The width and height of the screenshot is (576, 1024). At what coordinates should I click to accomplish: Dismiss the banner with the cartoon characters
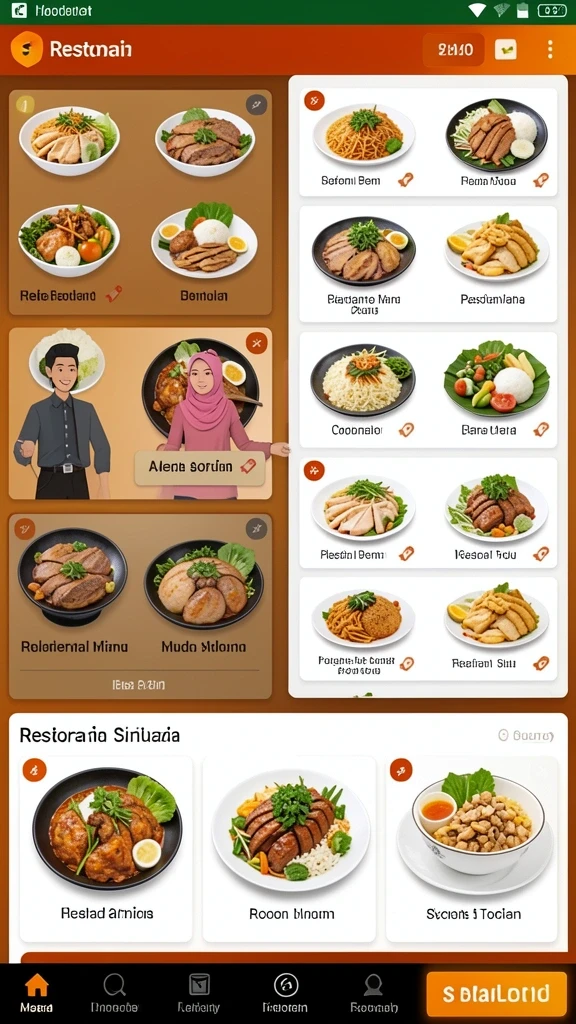tap(256, 342)
